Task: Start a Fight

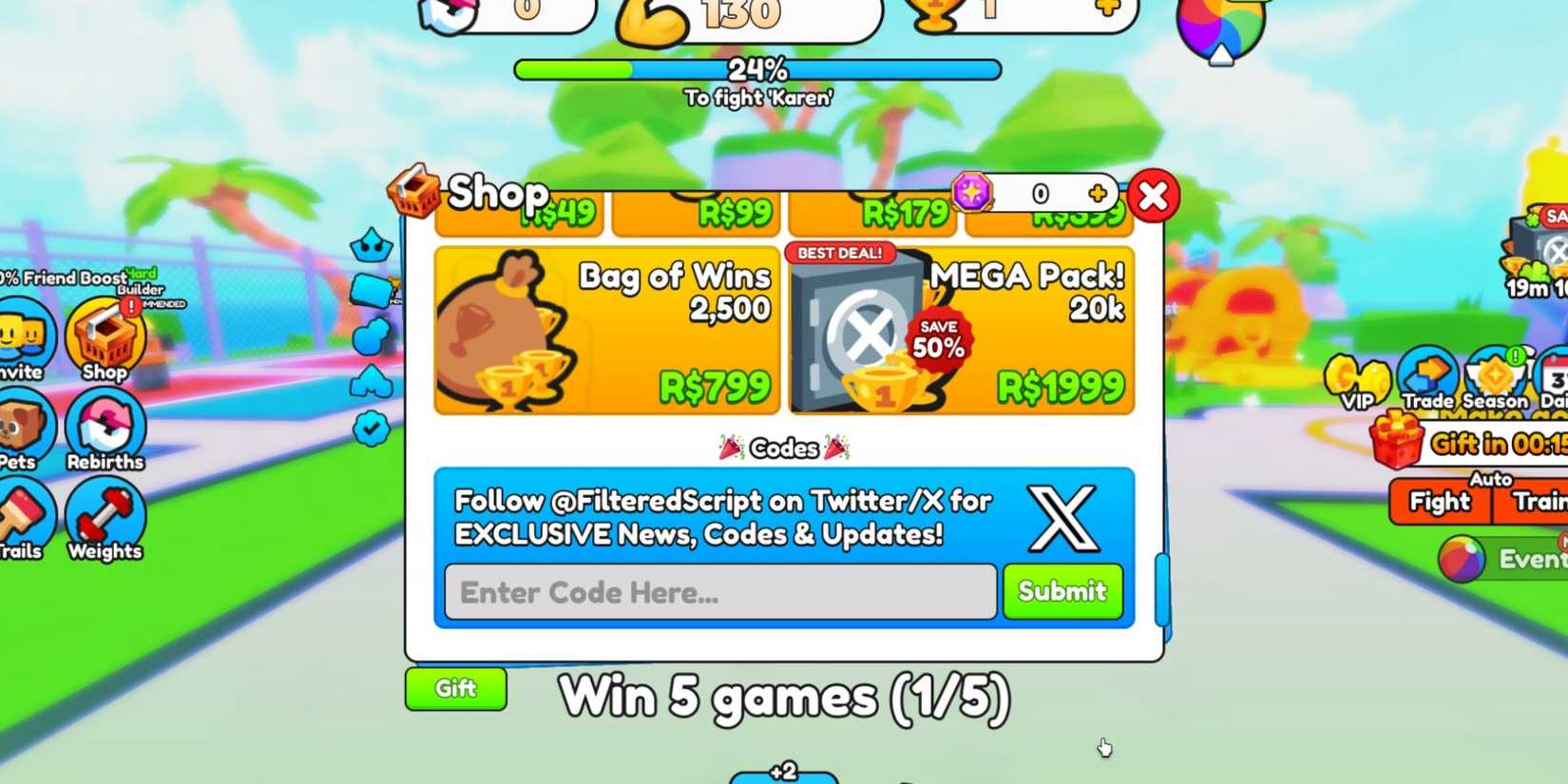Action: tap(1439, 502)
